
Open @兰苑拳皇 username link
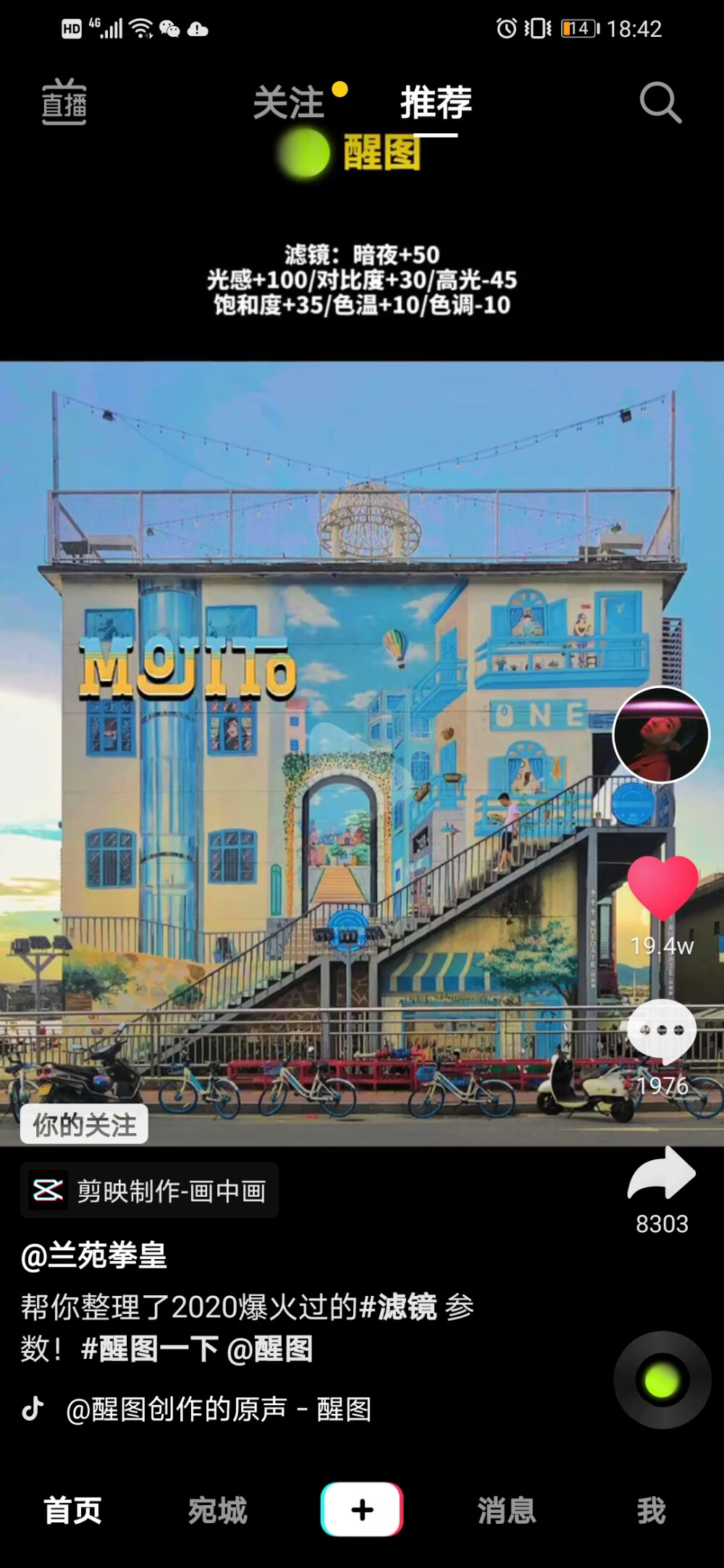(x=94, y=1255)
